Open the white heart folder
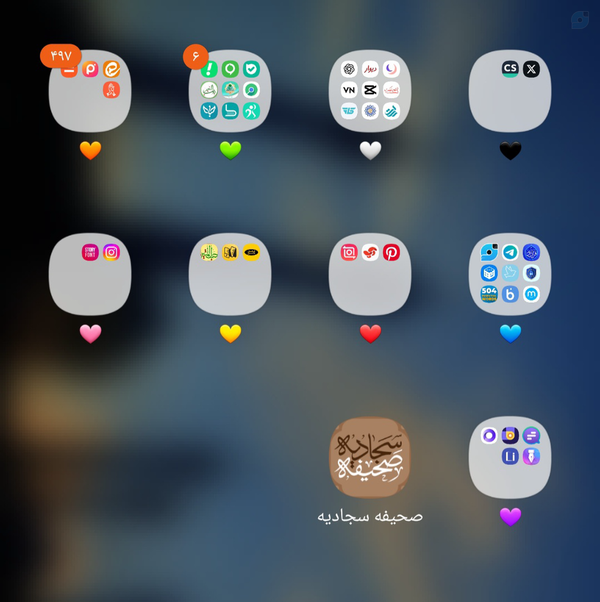This screenshot has width=600, height=602. point(370,91)
